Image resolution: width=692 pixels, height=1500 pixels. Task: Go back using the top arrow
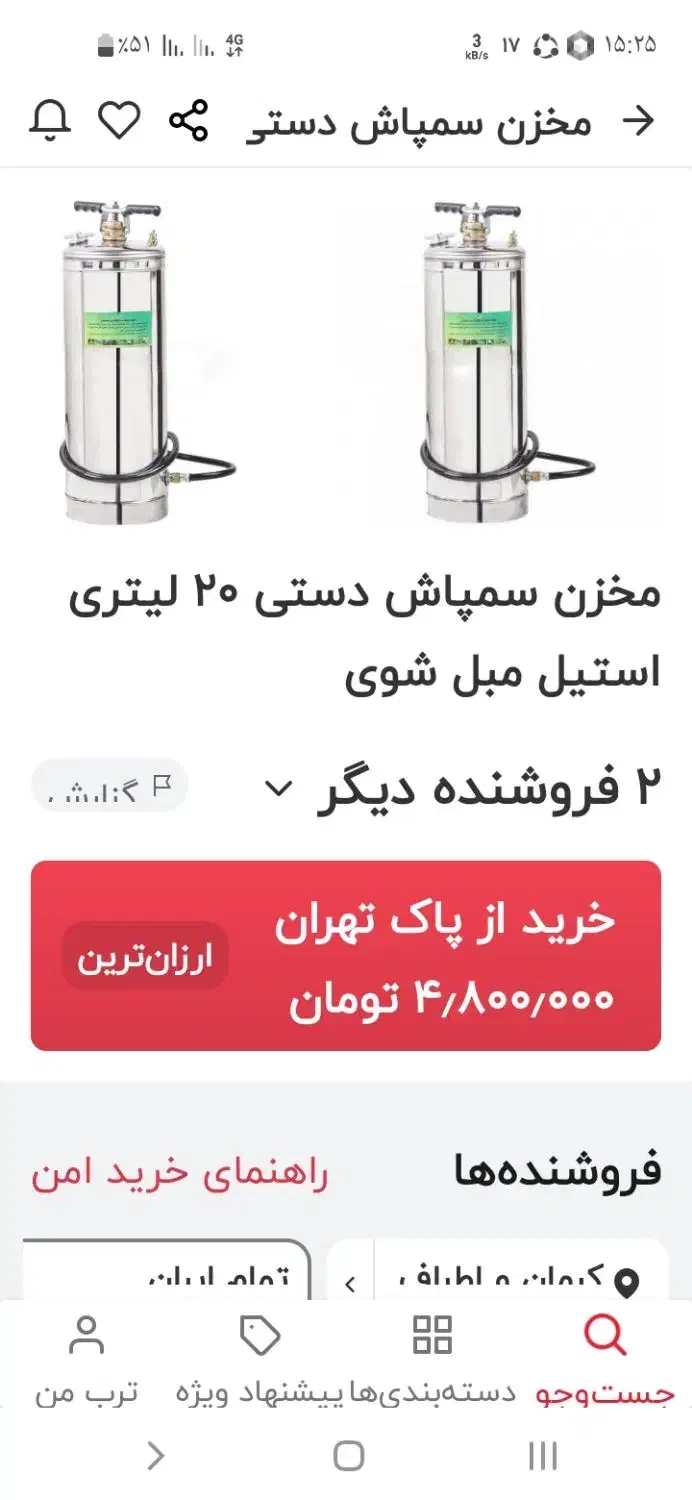coord(638,121)
